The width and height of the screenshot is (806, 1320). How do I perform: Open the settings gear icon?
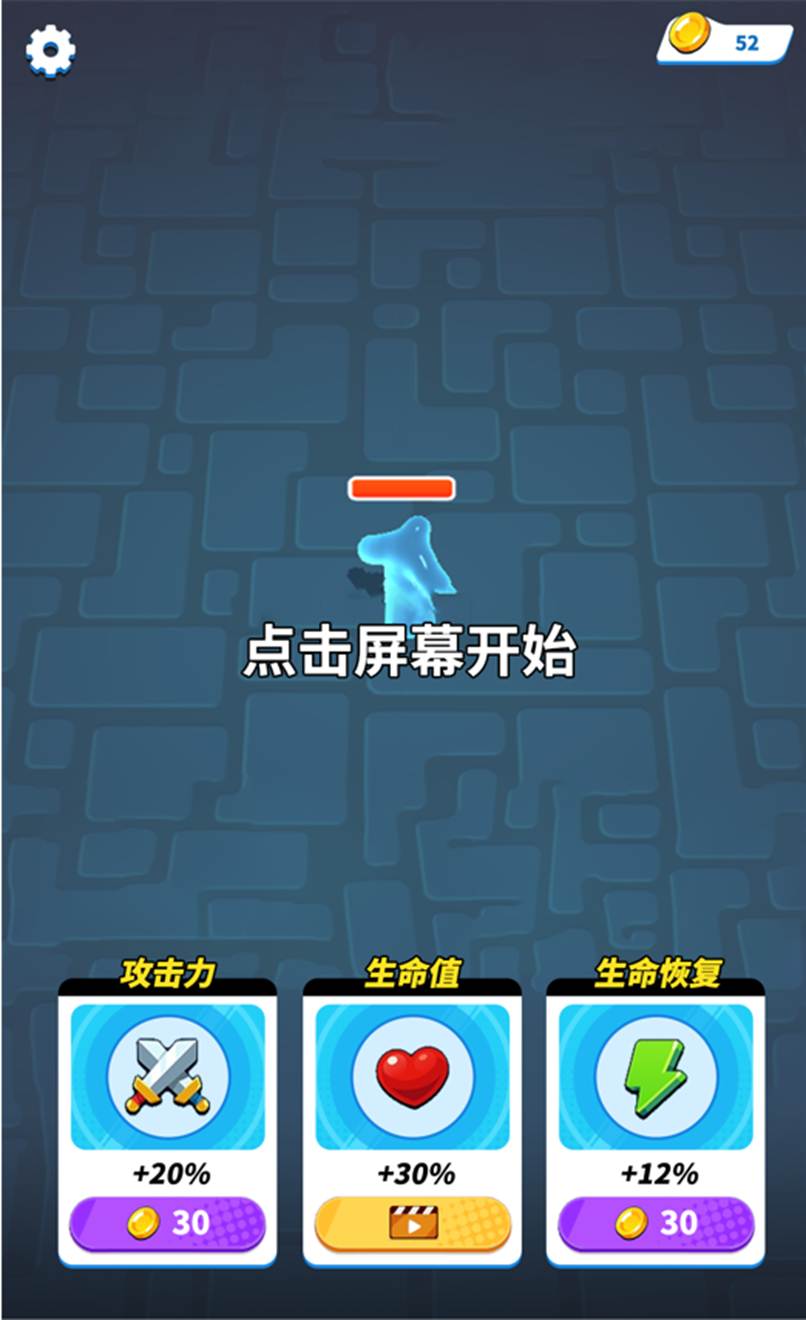point(50,51)
